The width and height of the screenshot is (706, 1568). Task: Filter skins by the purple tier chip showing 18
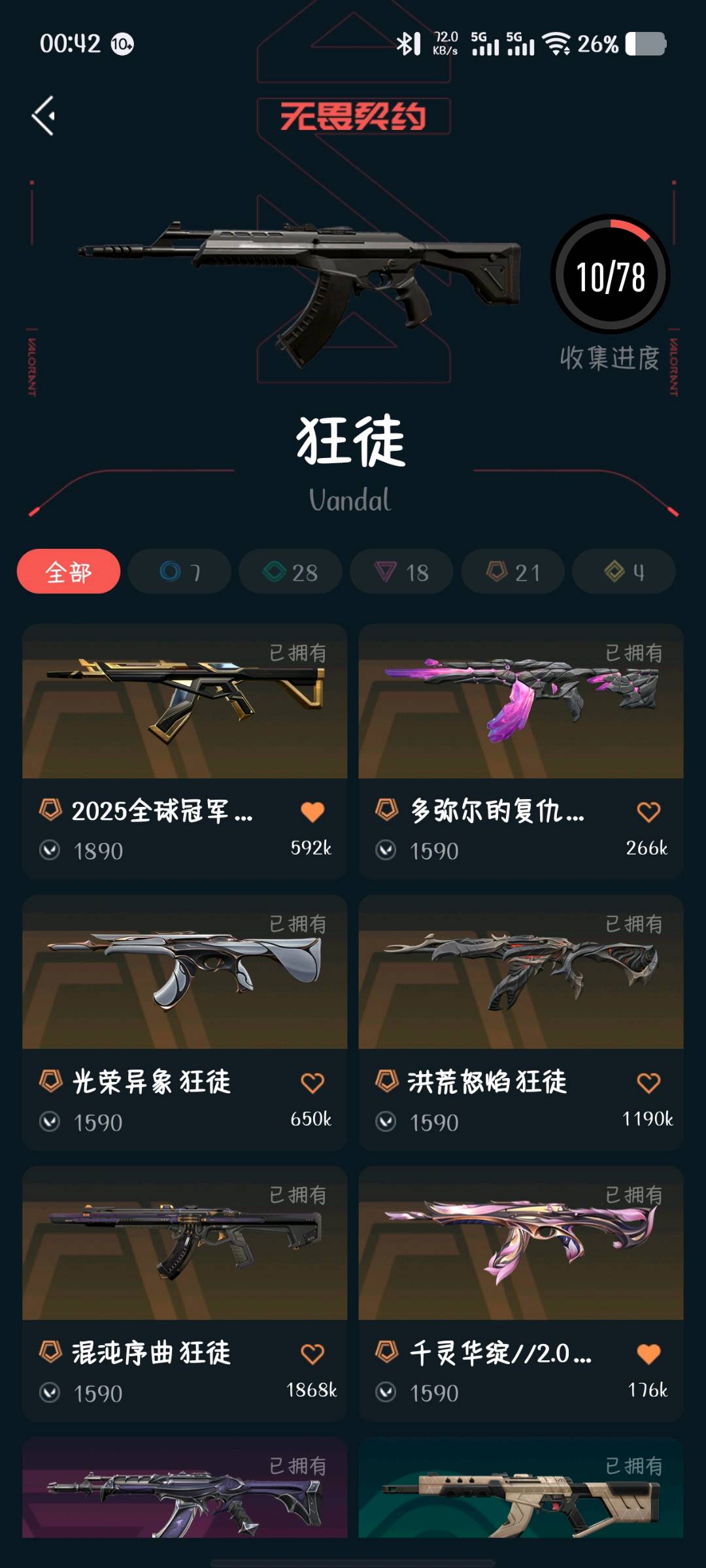(401, 572)
